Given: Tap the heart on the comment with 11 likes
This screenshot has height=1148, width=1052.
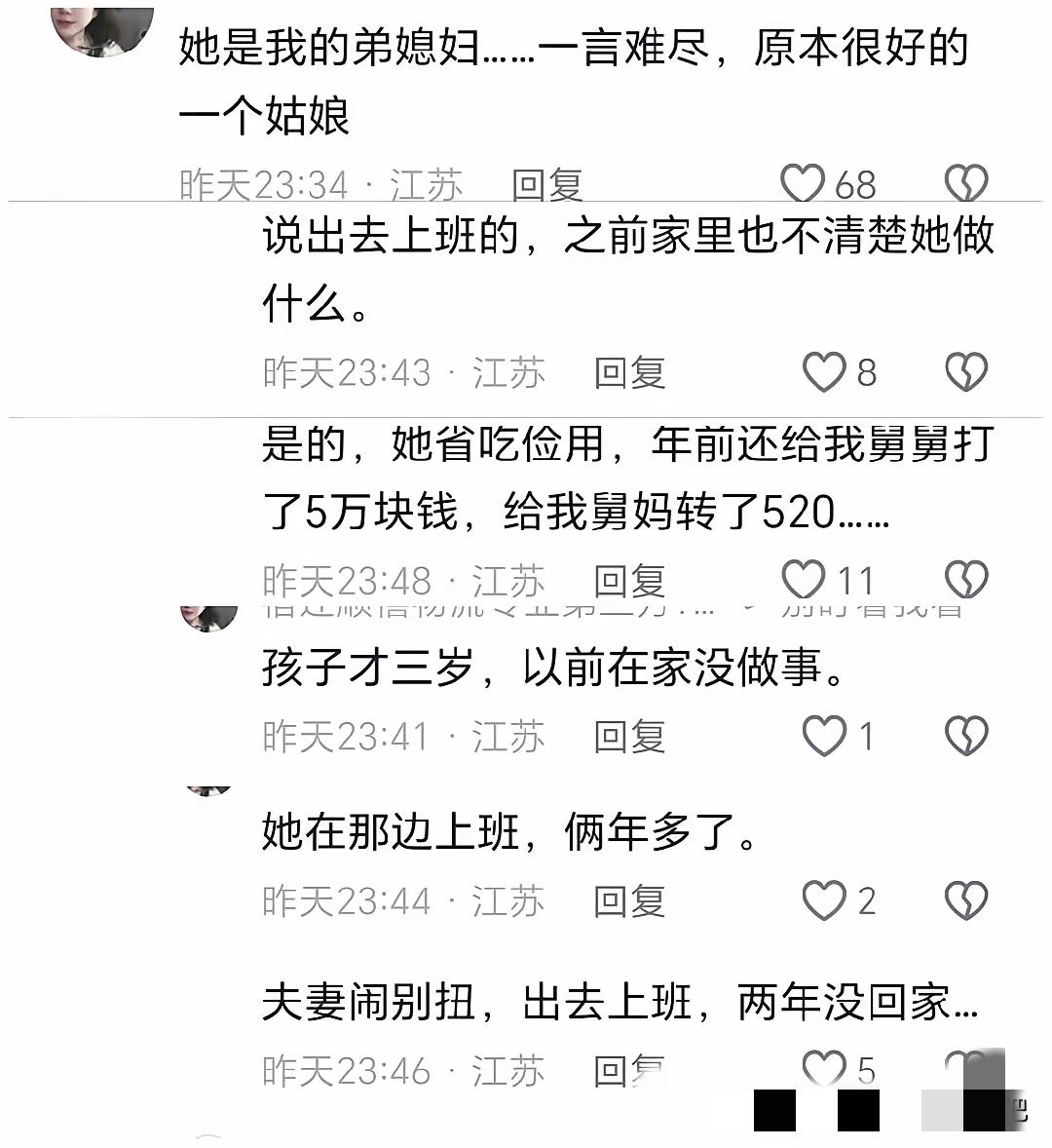Looking at the screenshot, I should pyautogui.click(x=805, y=578).
